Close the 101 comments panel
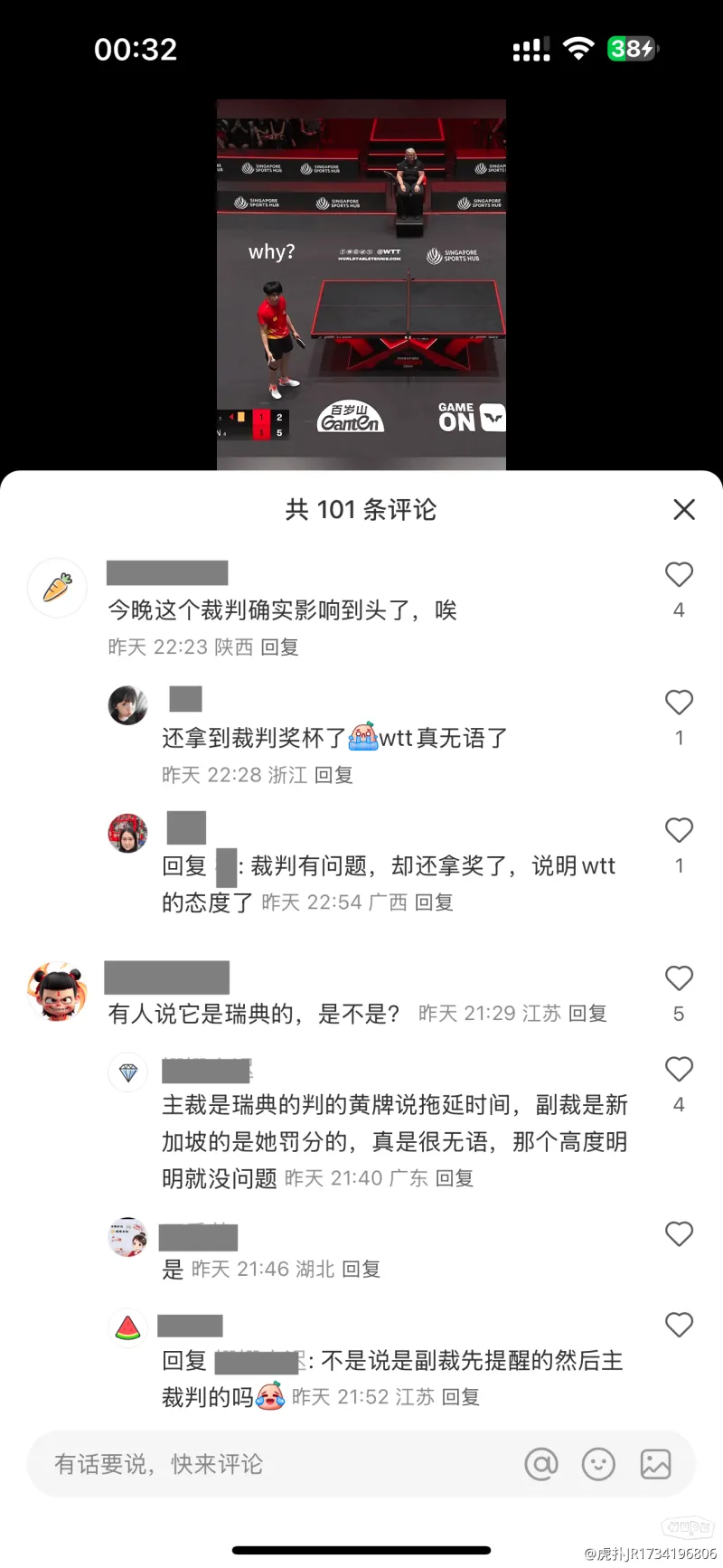The image size is (723, 1568). tap(684, 510)
